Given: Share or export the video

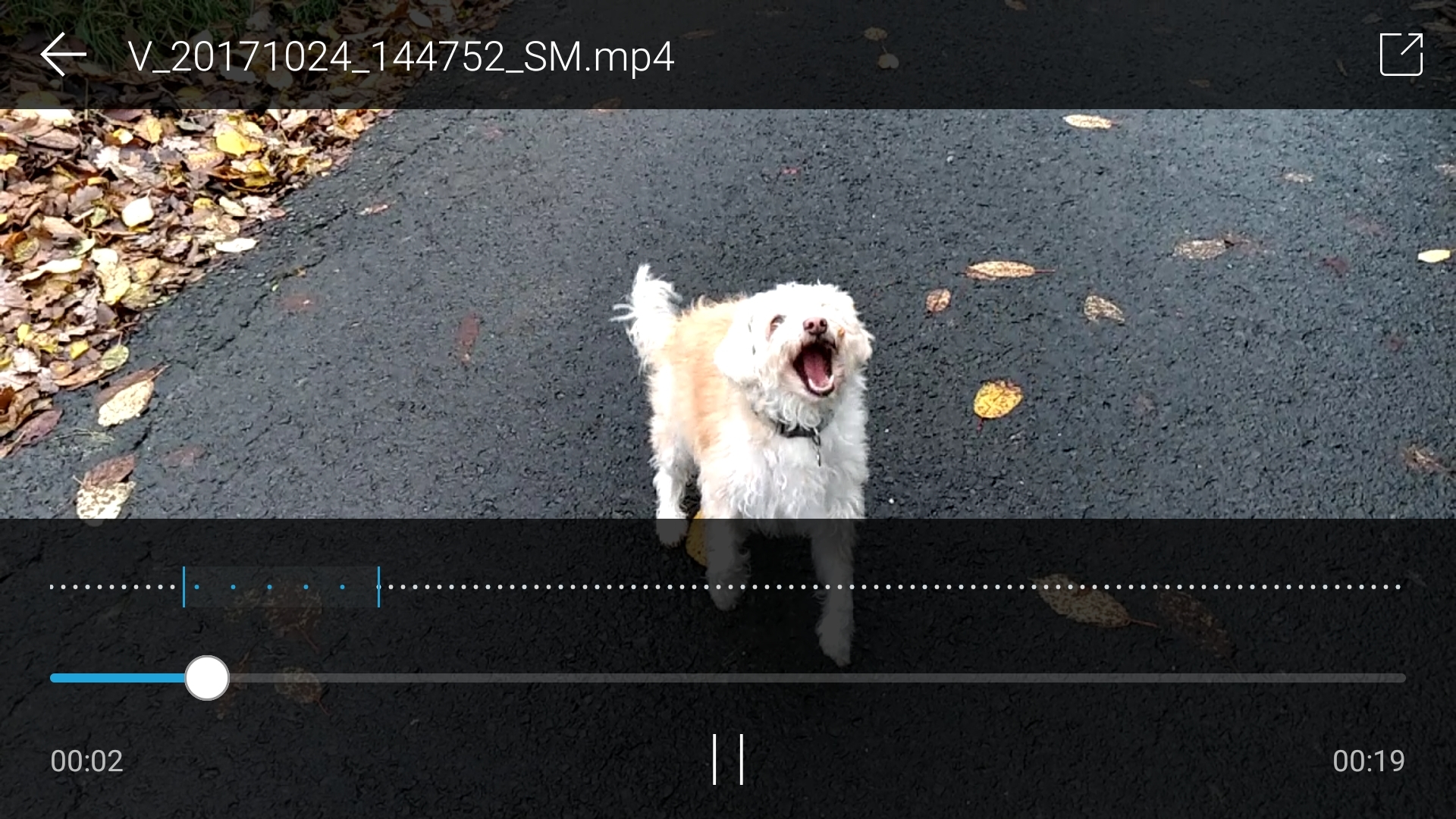Looking at the screenshot, I should (1401, 55).
